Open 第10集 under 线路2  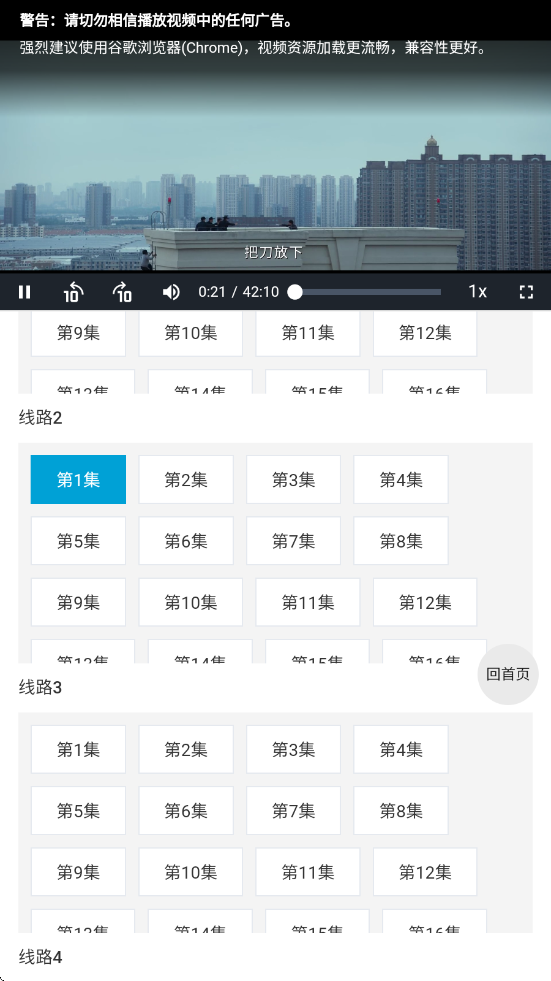point(191,602)
